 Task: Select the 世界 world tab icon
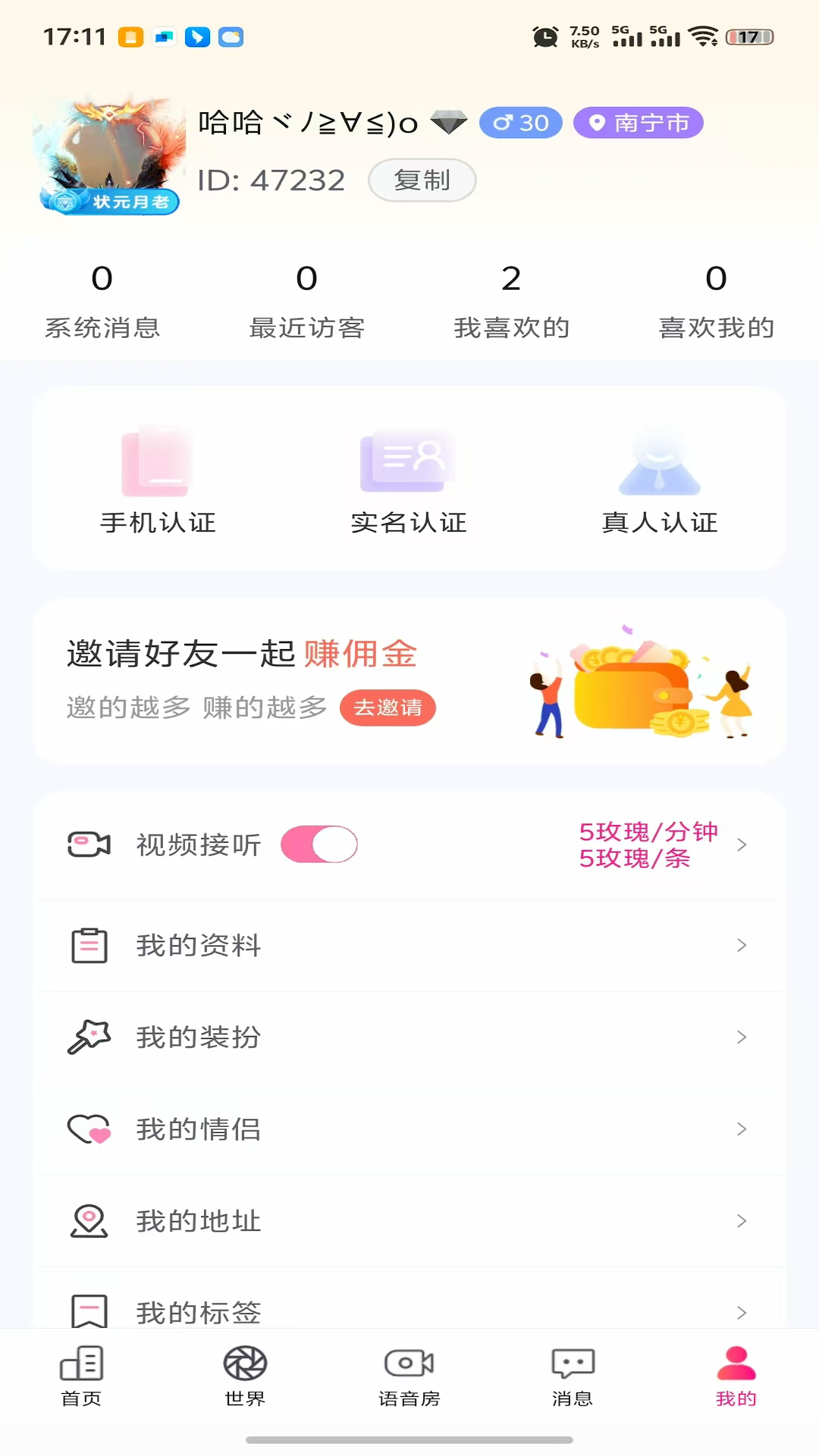click(244, 1365)
